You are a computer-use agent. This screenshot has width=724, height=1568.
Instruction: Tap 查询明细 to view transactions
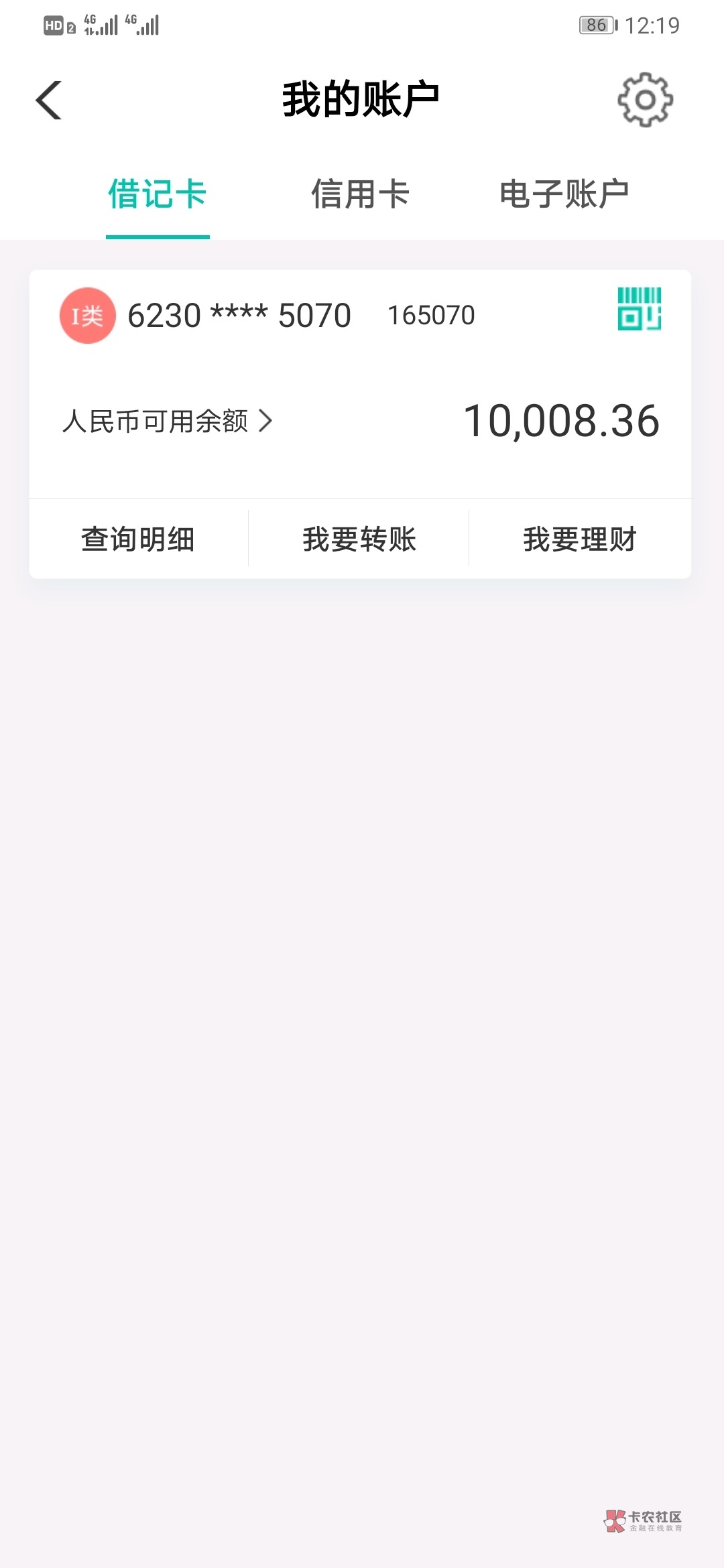click(x=138, y=539)
